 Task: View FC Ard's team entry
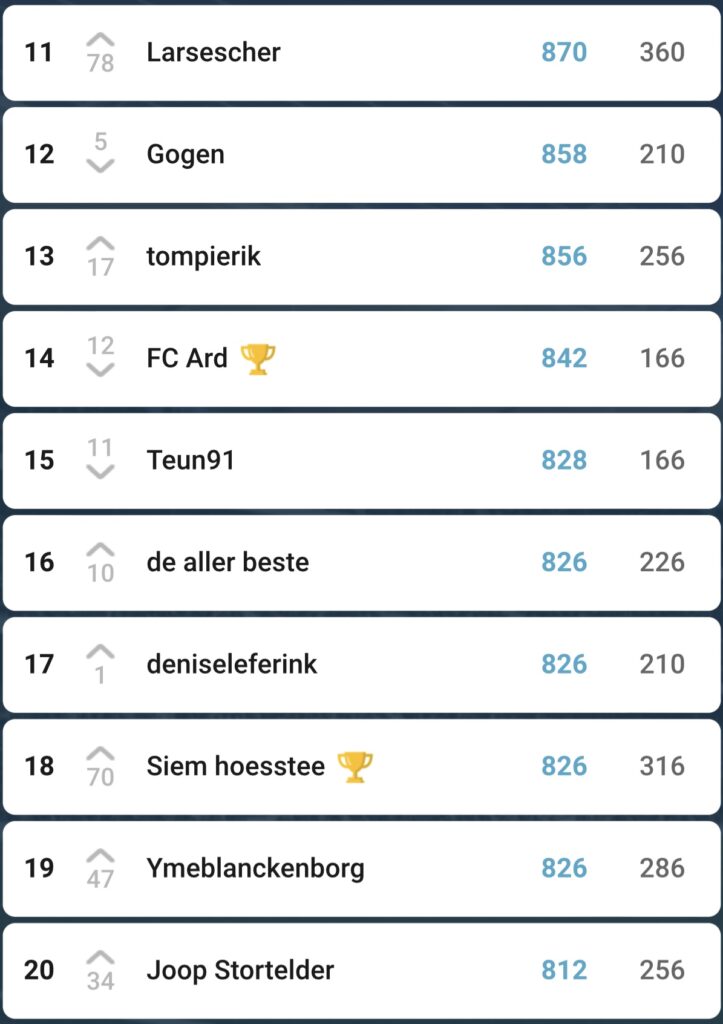tap(361, 359)
